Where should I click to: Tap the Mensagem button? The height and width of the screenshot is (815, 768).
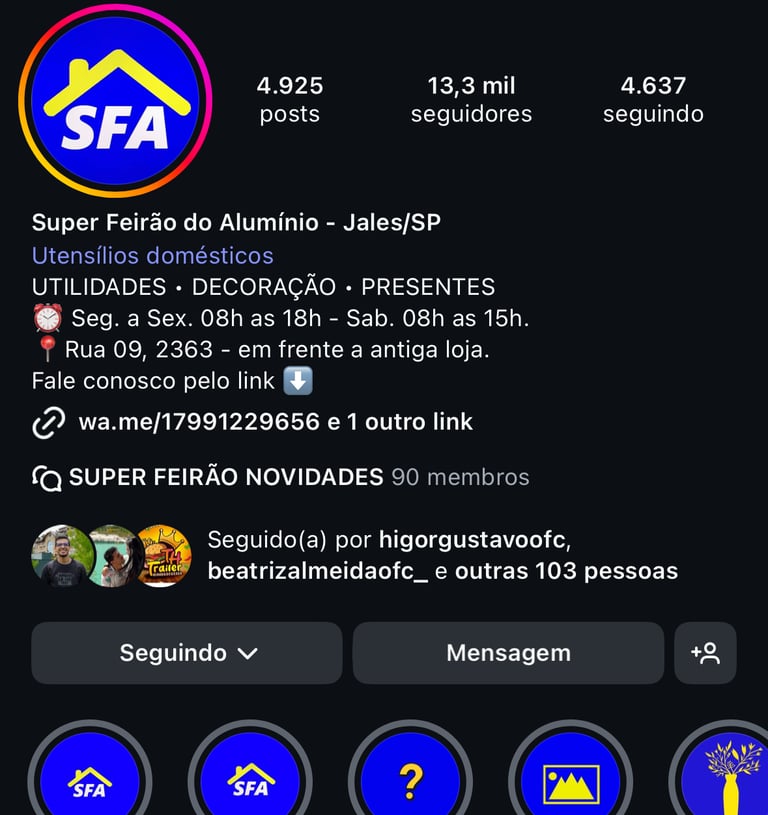[x=508, y=653]
